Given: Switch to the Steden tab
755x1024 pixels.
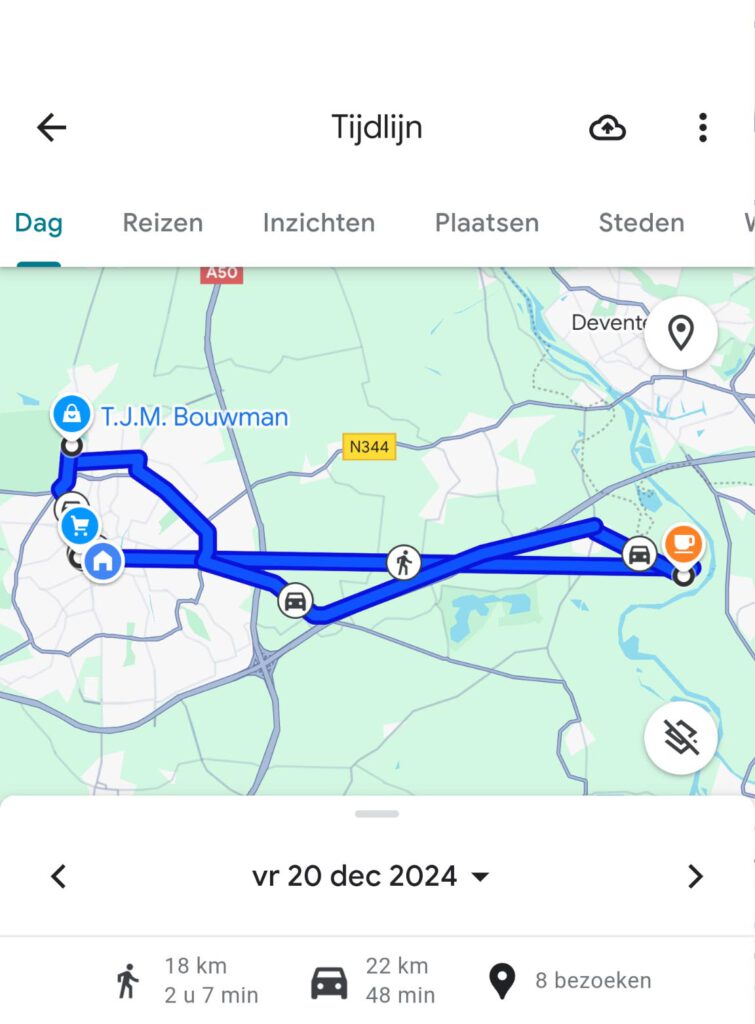Looking at the screenshot, I should pyautogui.click(x=641, y=223).
